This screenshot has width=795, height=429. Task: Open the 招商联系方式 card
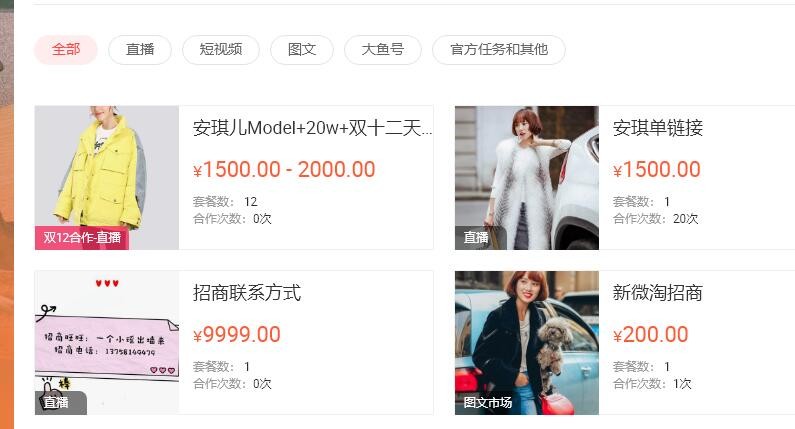coord(247,293)
